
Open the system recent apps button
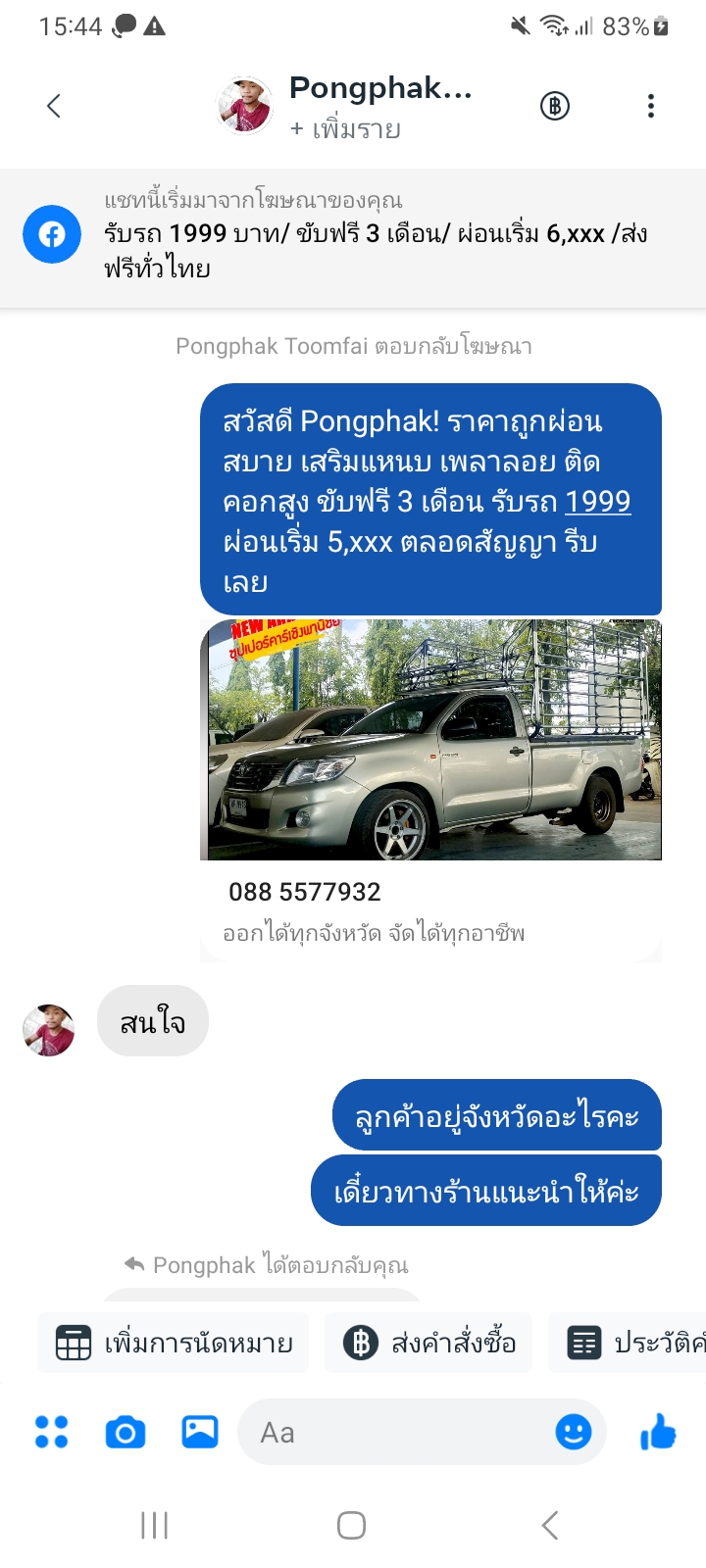click(x=154, y=1525)
